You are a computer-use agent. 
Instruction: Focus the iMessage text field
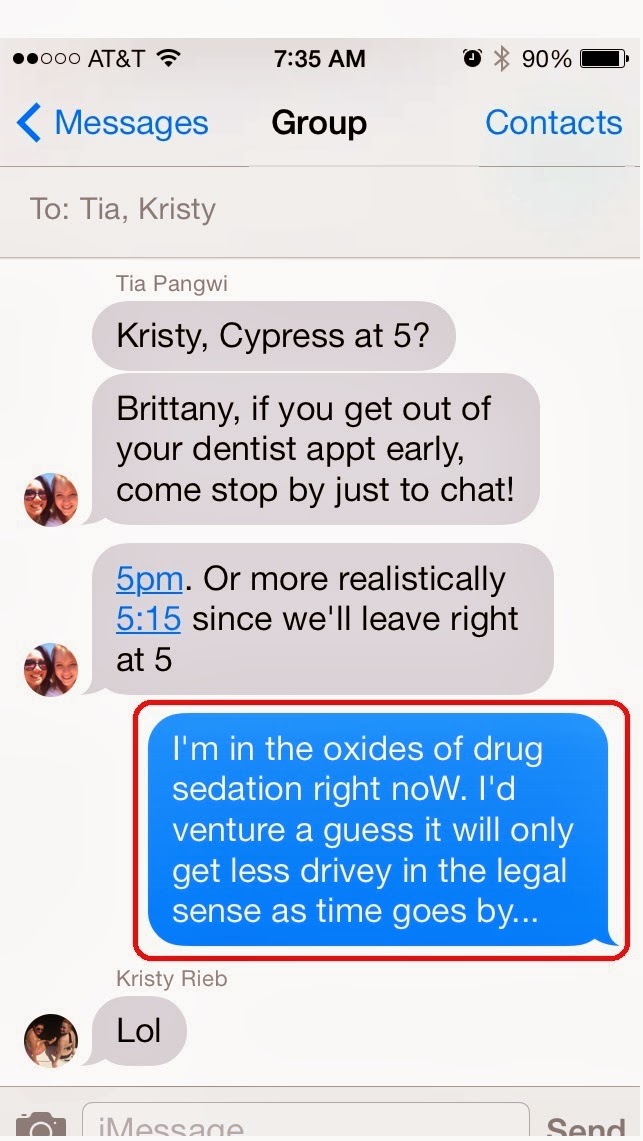[x=305, y=1126]
